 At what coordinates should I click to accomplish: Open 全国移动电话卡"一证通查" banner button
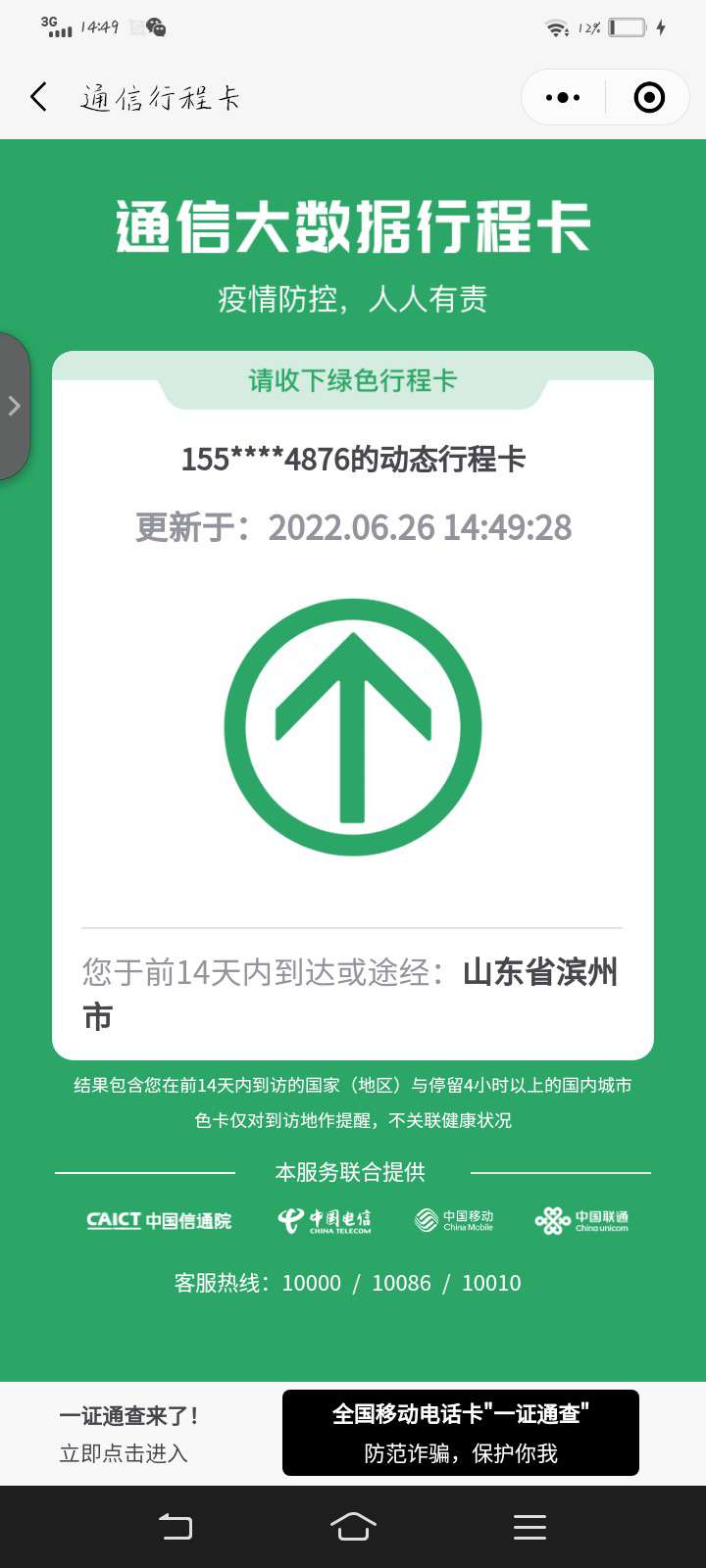click(460, 1433)
